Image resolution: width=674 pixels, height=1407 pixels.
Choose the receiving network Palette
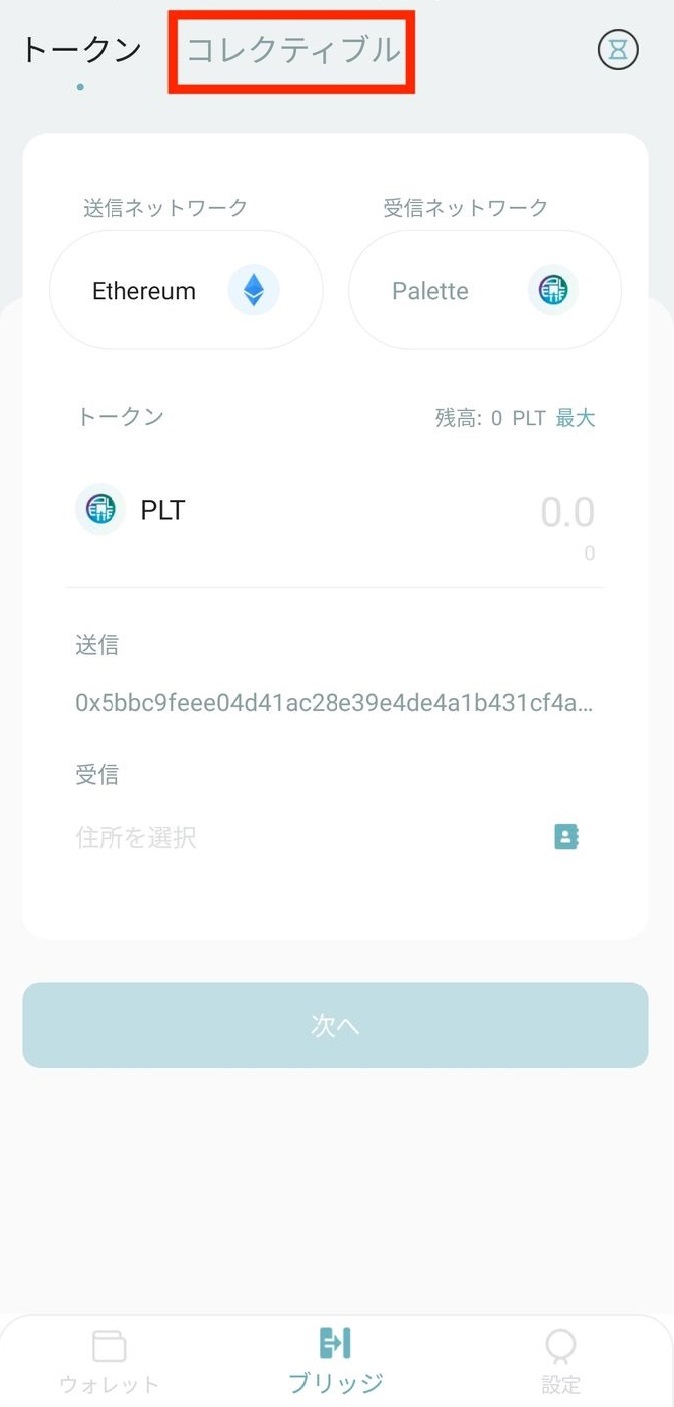coord(484,291)
